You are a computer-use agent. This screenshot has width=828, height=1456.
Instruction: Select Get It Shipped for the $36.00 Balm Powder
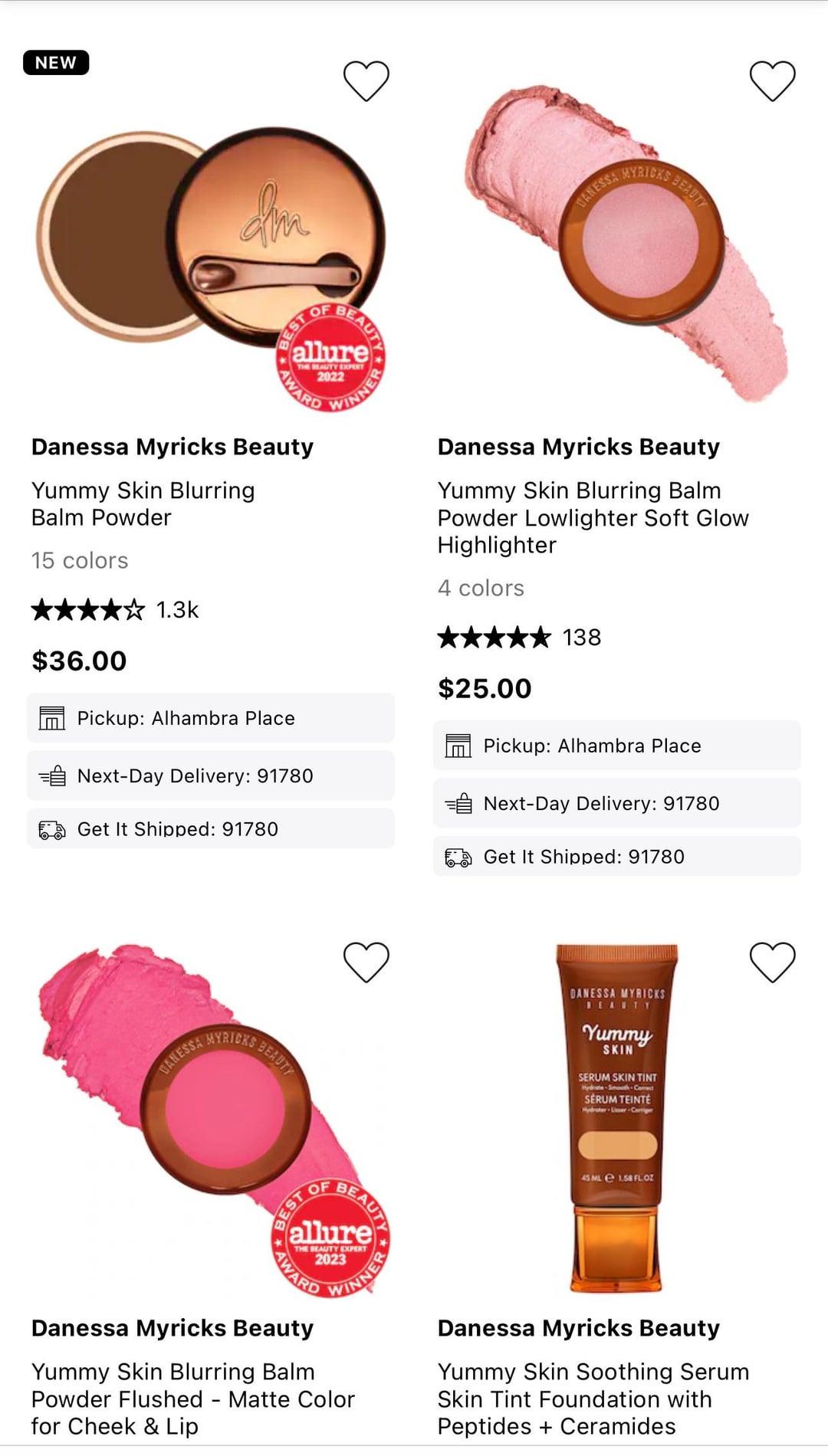(211, 829)
